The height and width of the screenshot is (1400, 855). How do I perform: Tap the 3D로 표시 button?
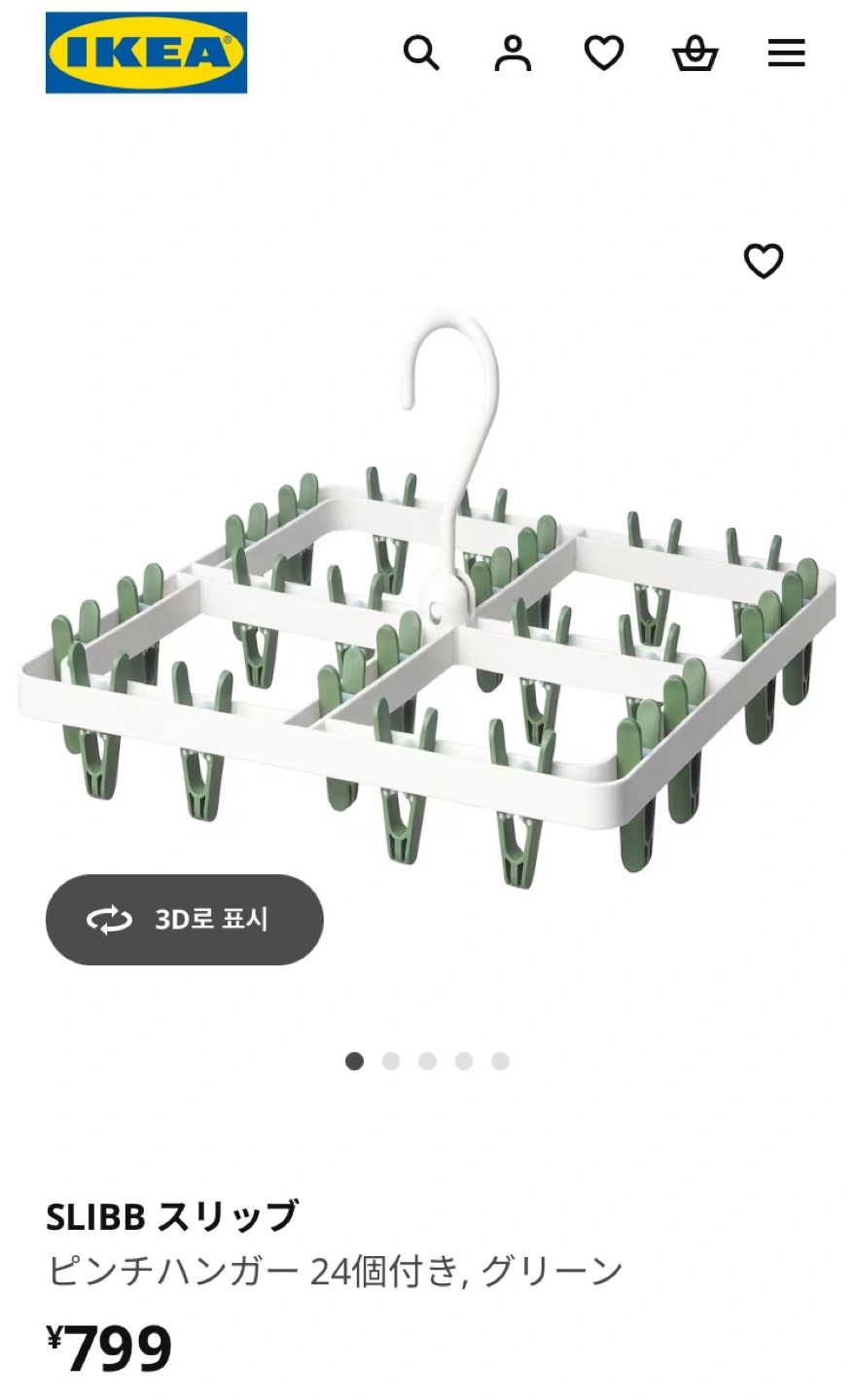[x=185, y=920]
